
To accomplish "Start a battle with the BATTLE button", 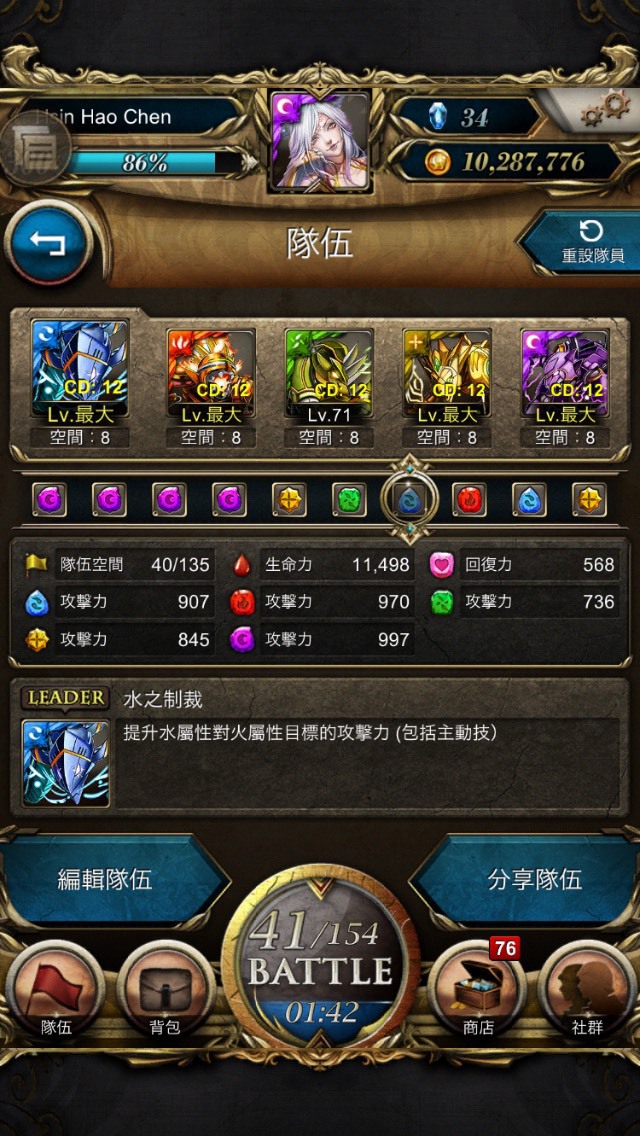I will pyautogui.click(x=320, y=965).
